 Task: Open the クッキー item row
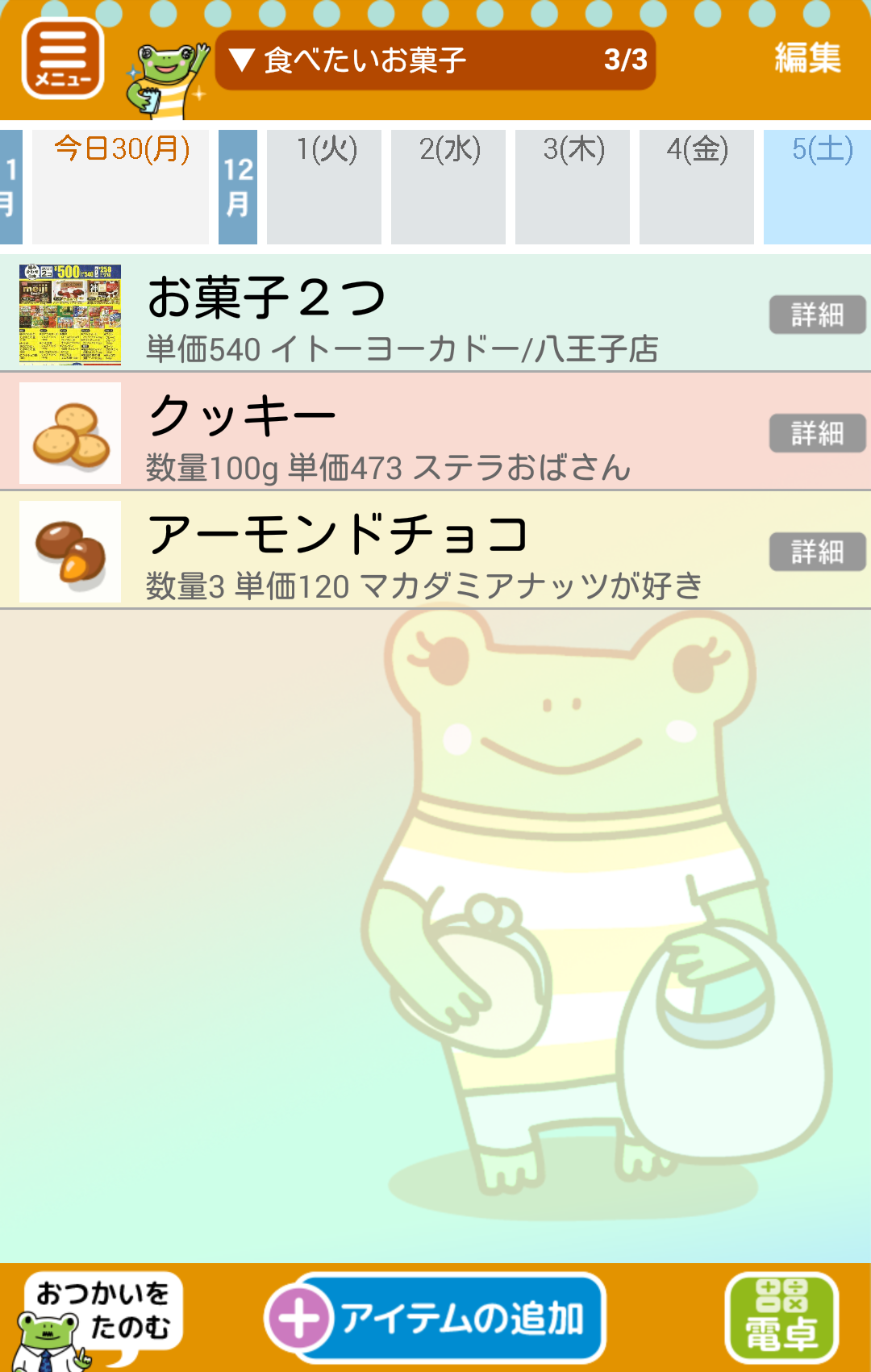[403, 433]
